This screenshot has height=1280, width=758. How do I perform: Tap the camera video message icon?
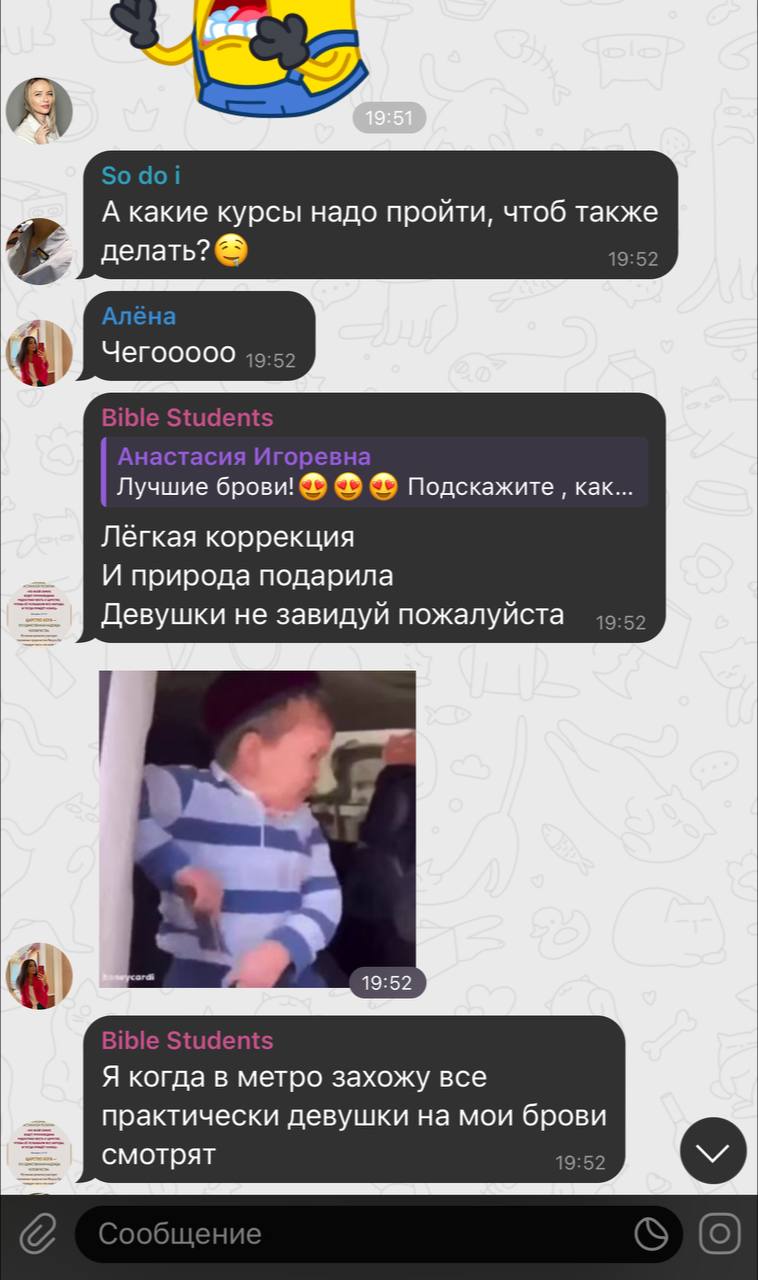[x=719, y=1233]
